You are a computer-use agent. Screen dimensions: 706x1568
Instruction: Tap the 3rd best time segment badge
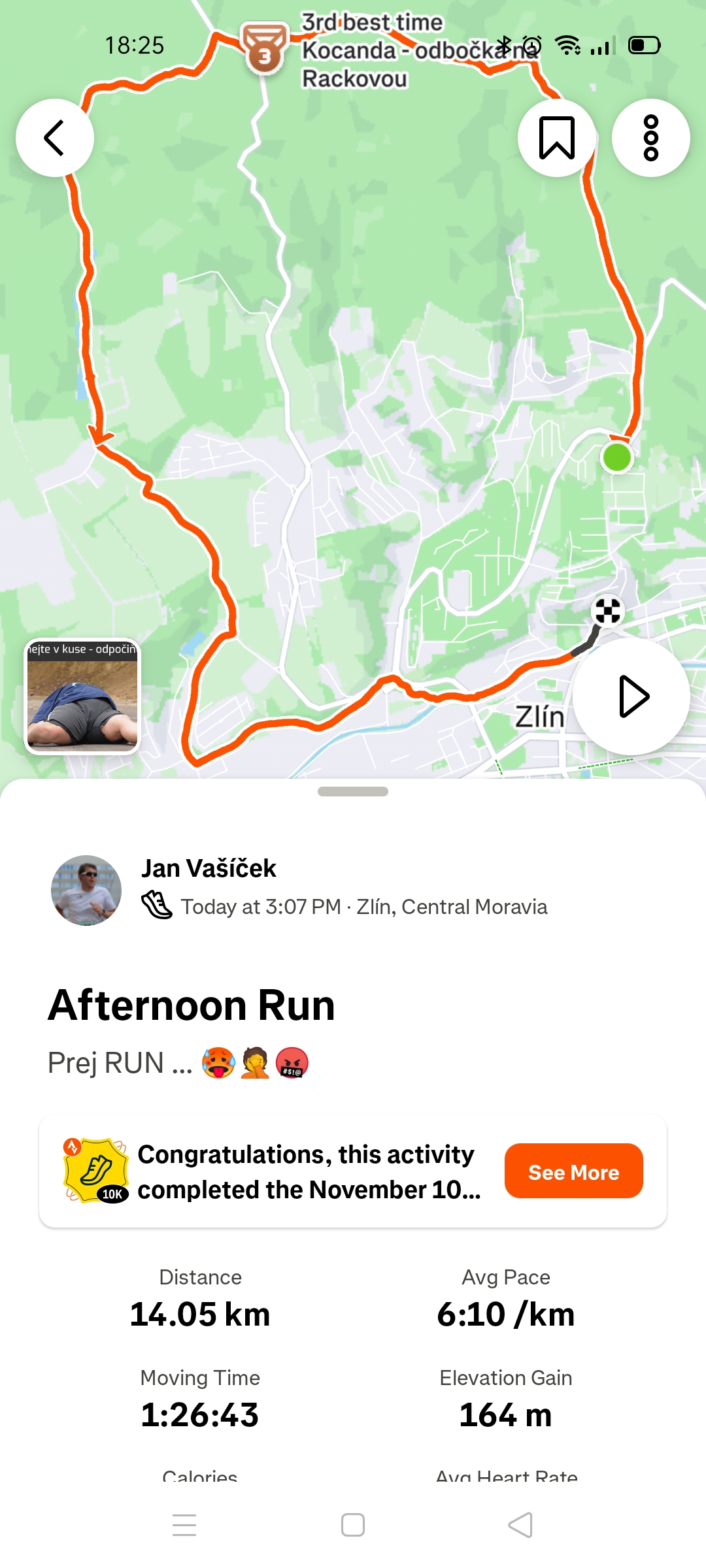pyautogui.click(x=264, y=49)
